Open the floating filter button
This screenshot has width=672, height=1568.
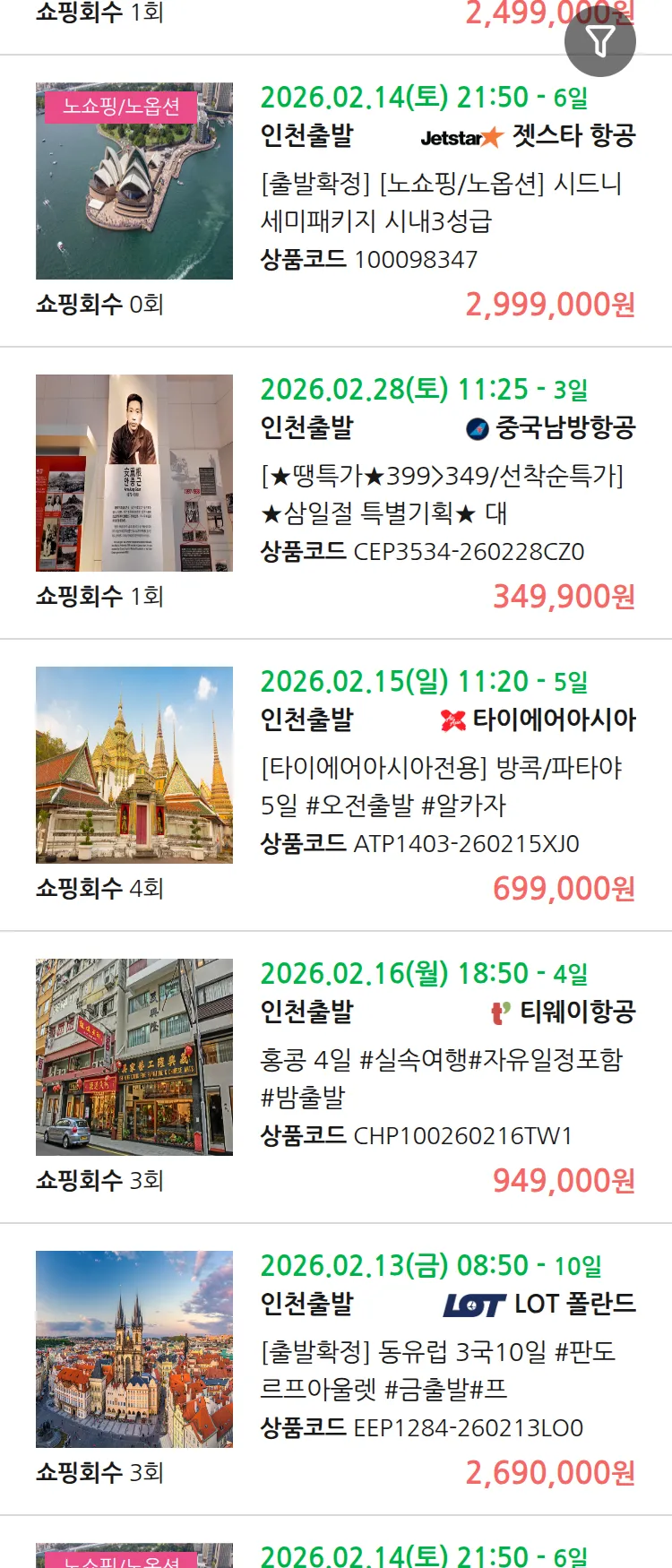tap(599, 41)
